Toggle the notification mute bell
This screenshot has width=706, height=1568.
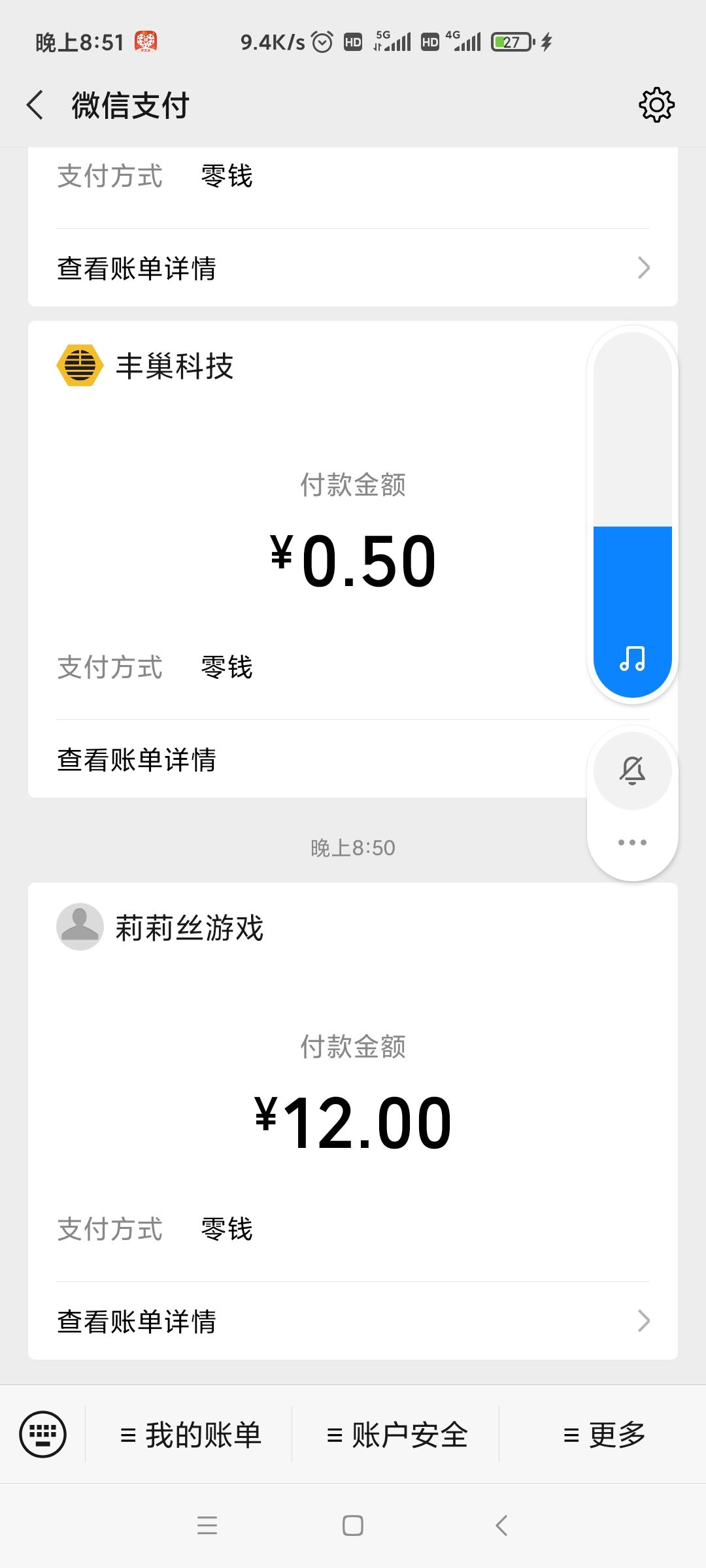coord(631,770)
